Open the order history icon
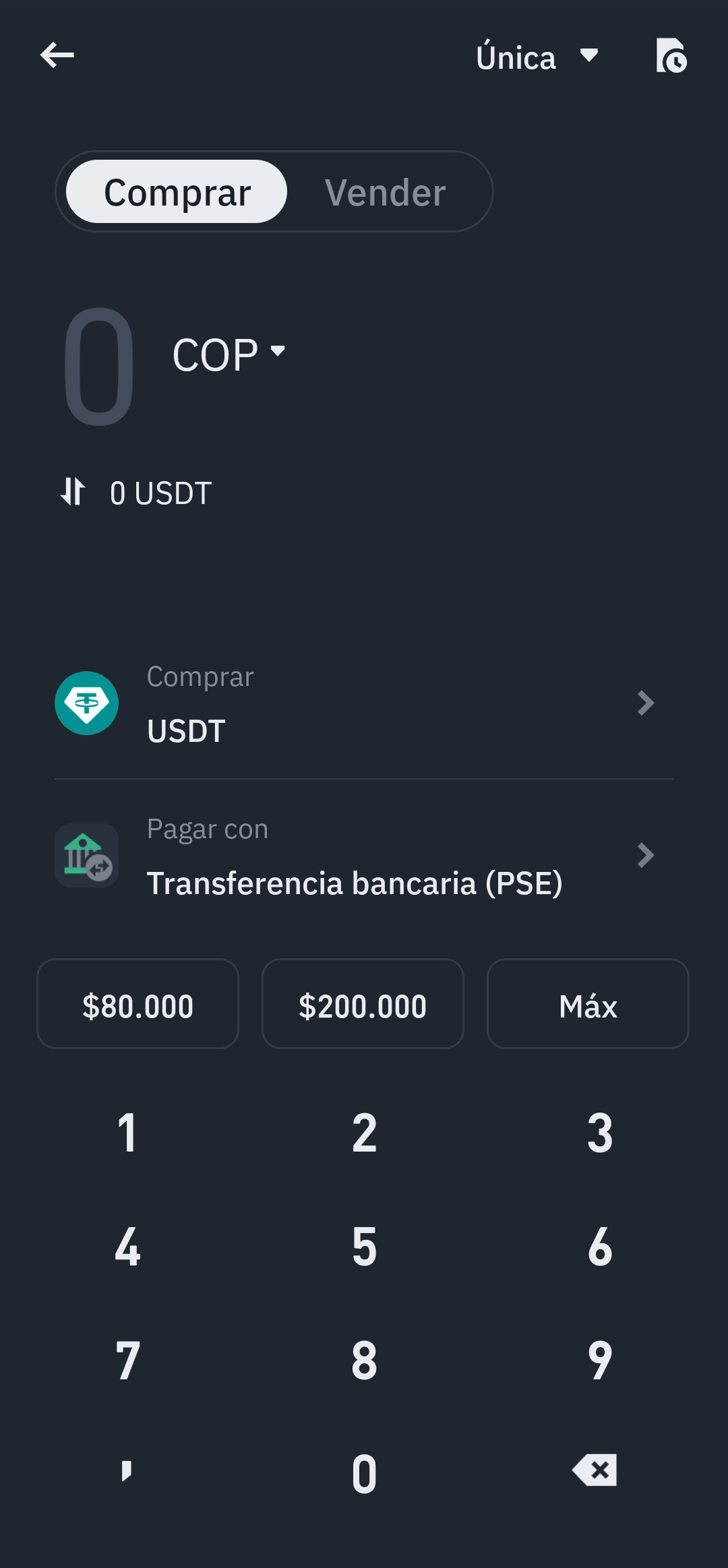Image resolution: width=728 pixels, height=1568 pixels. [671, 55]
